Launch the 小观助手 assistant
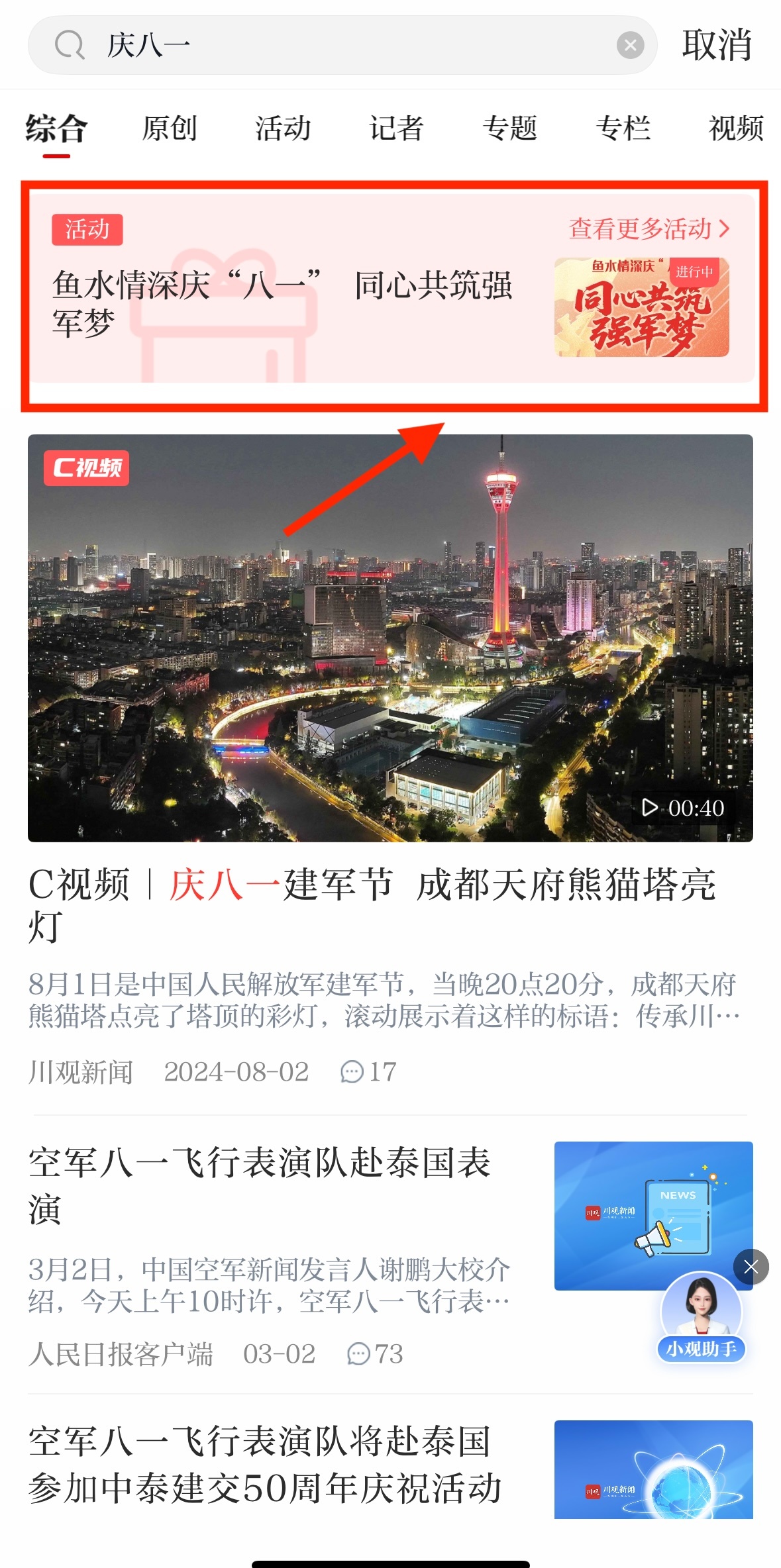 pos(702,1318)
